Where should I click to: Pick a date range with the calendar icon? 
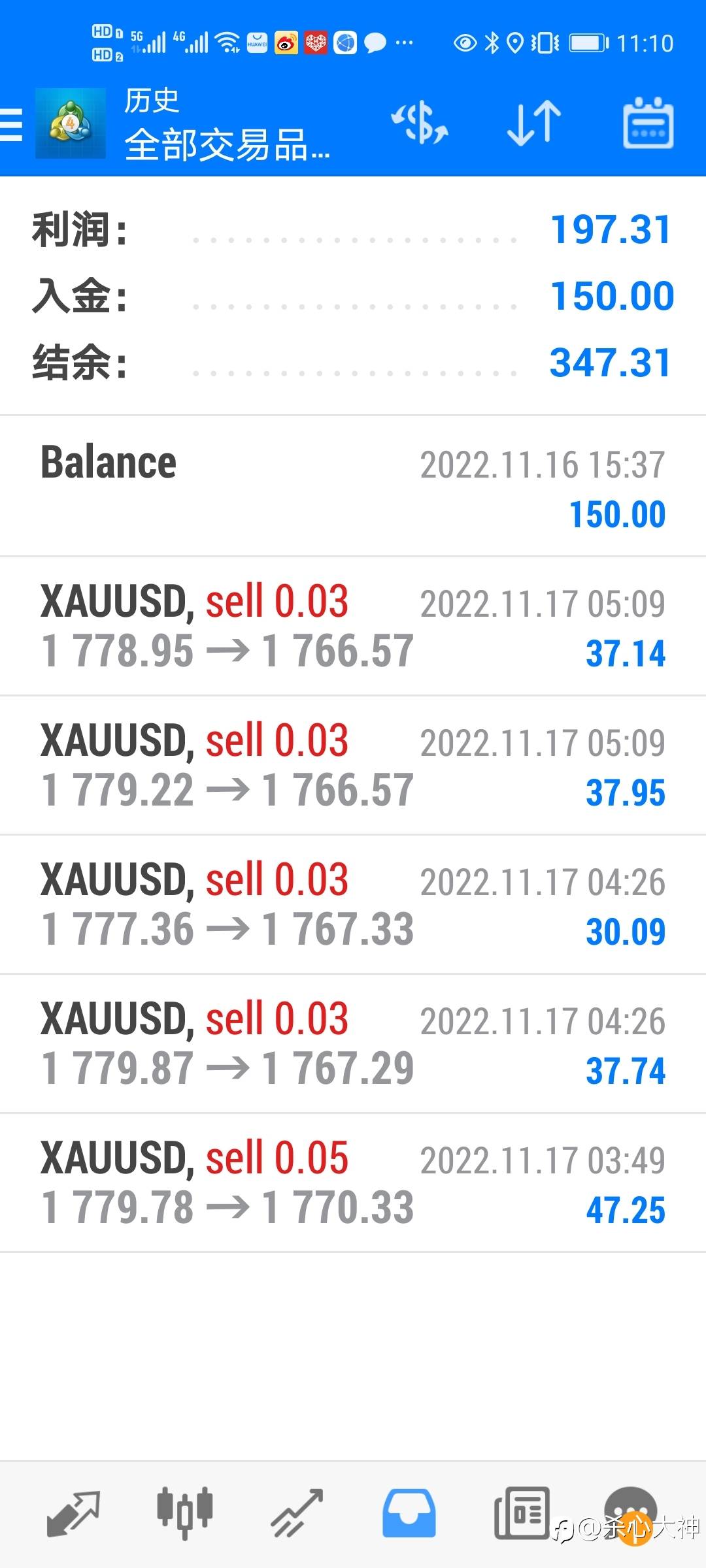[648, 123]
